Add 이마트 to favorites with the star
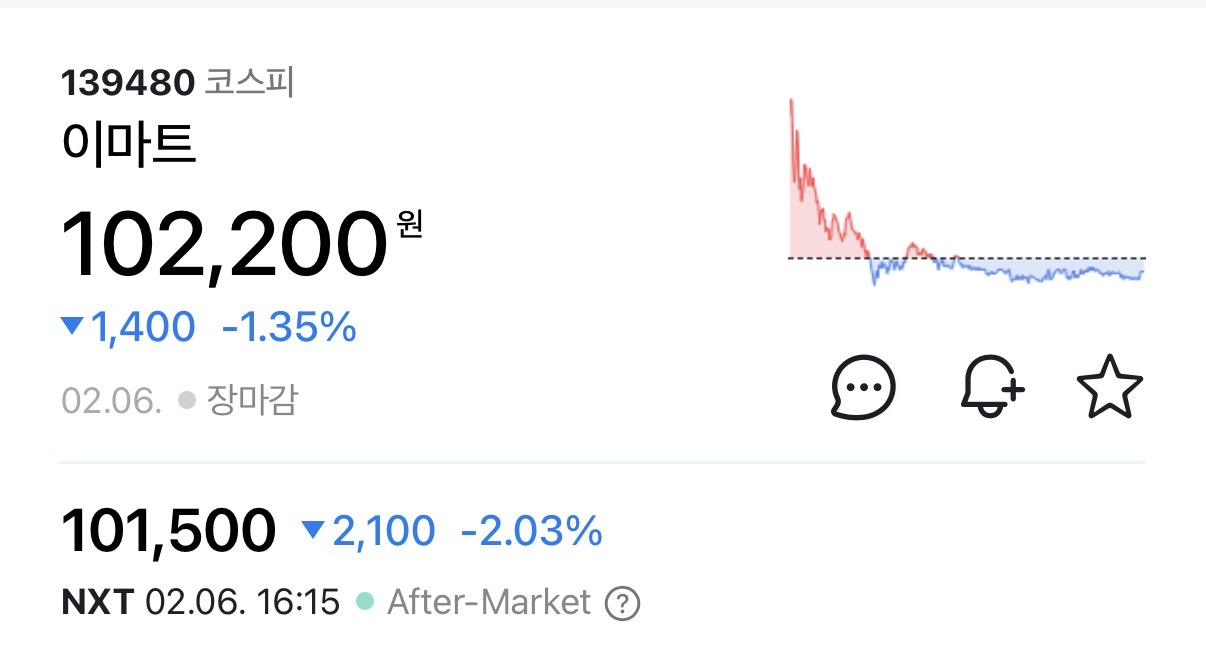Viewport: 1206px width, 663px height. point(1109,387)
